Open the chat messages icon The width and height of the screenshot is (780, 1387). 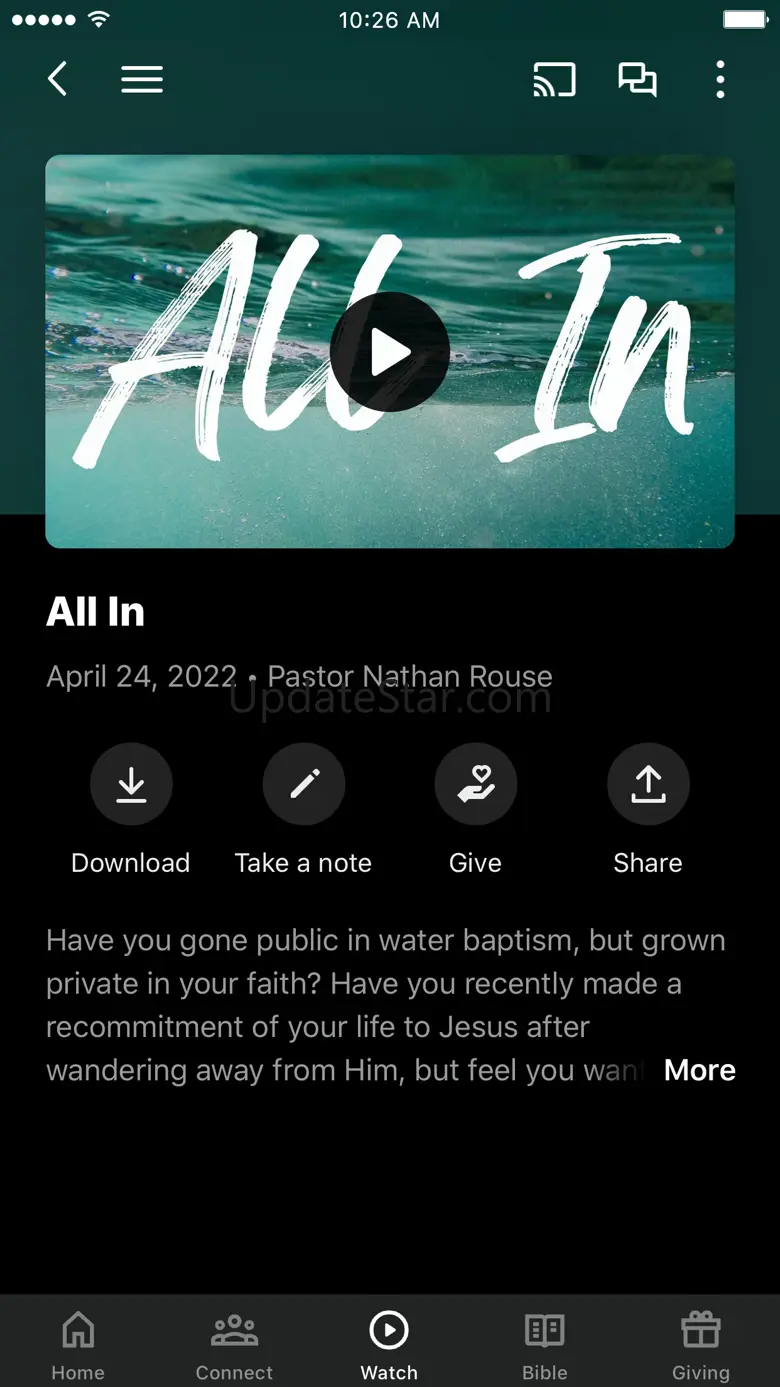tap(637, 79)
